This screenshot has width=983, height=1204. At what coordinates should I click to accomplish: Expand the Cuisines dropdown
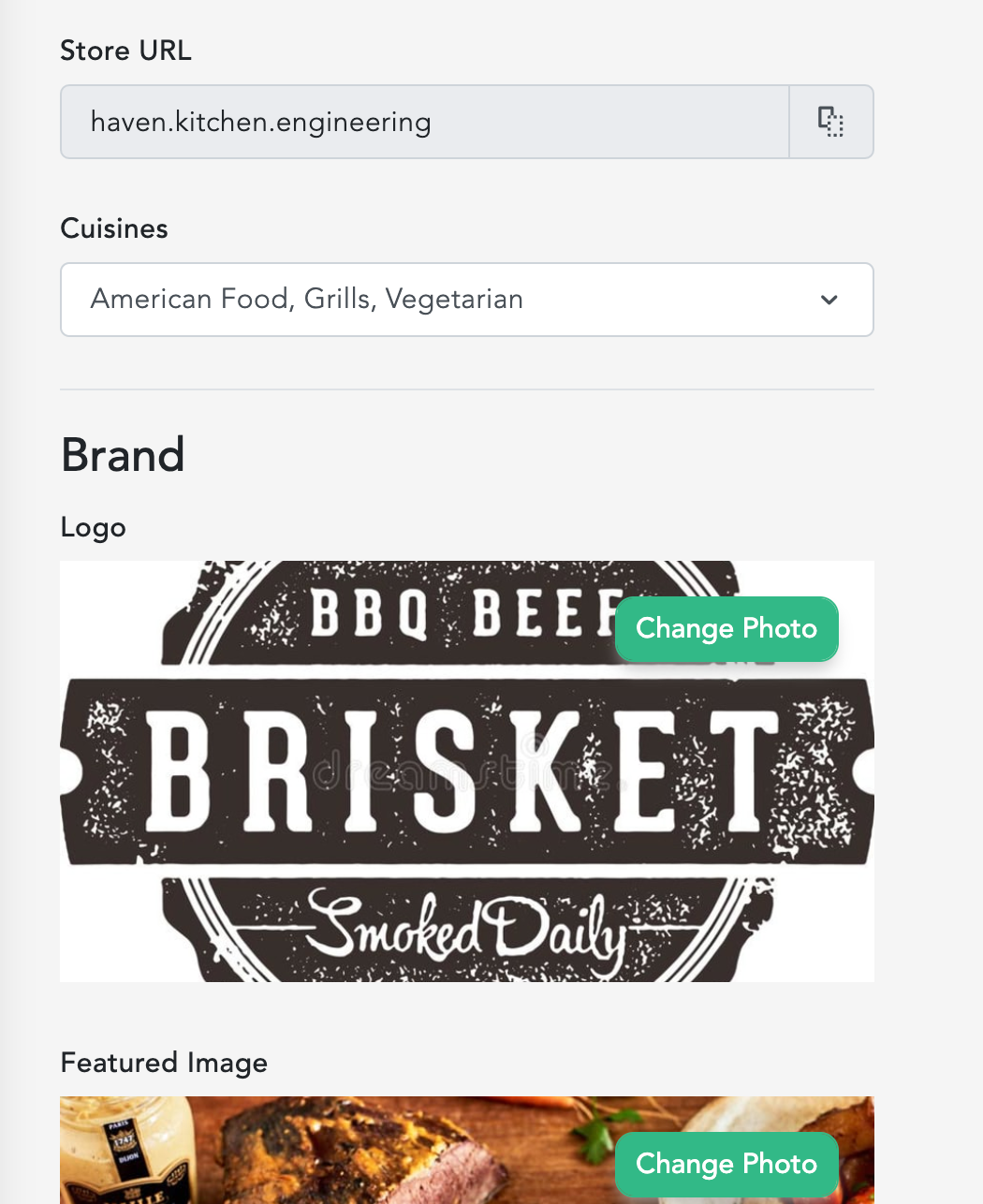tap(829, 300)
